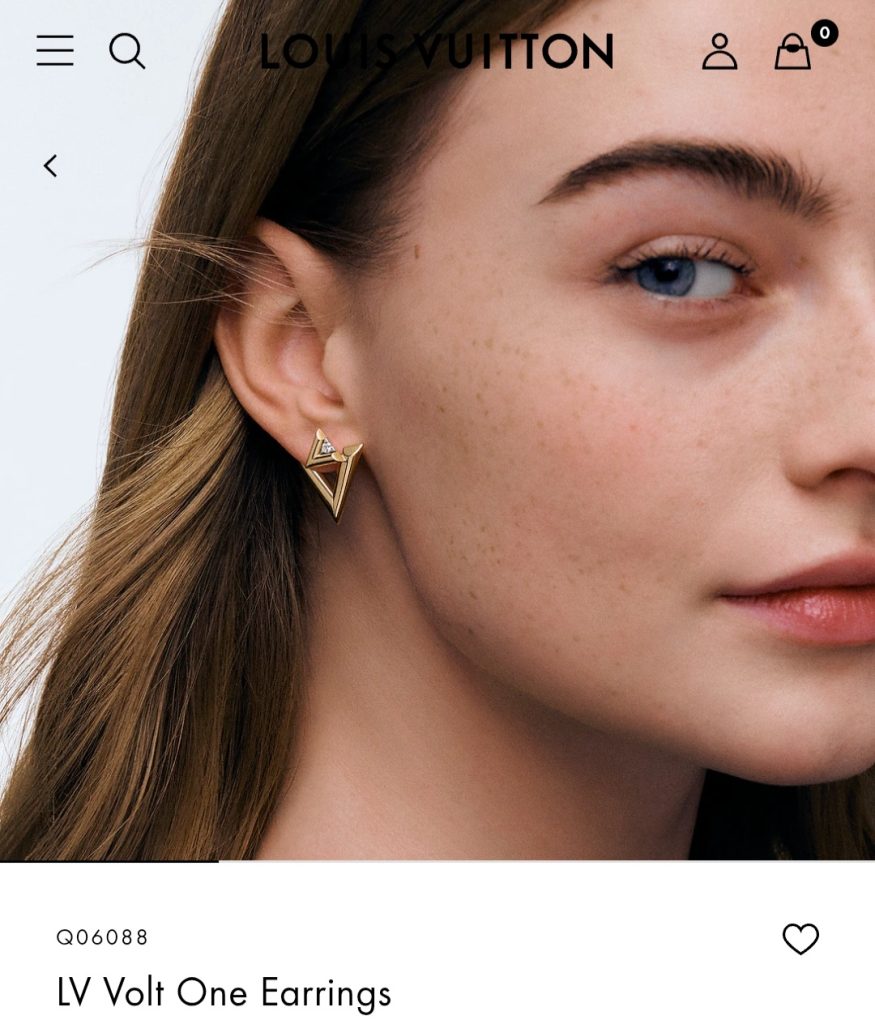875x1024 pixels.
Task: Go back with the left arrow
Action: pyautogui.click(x=51, y=166)
